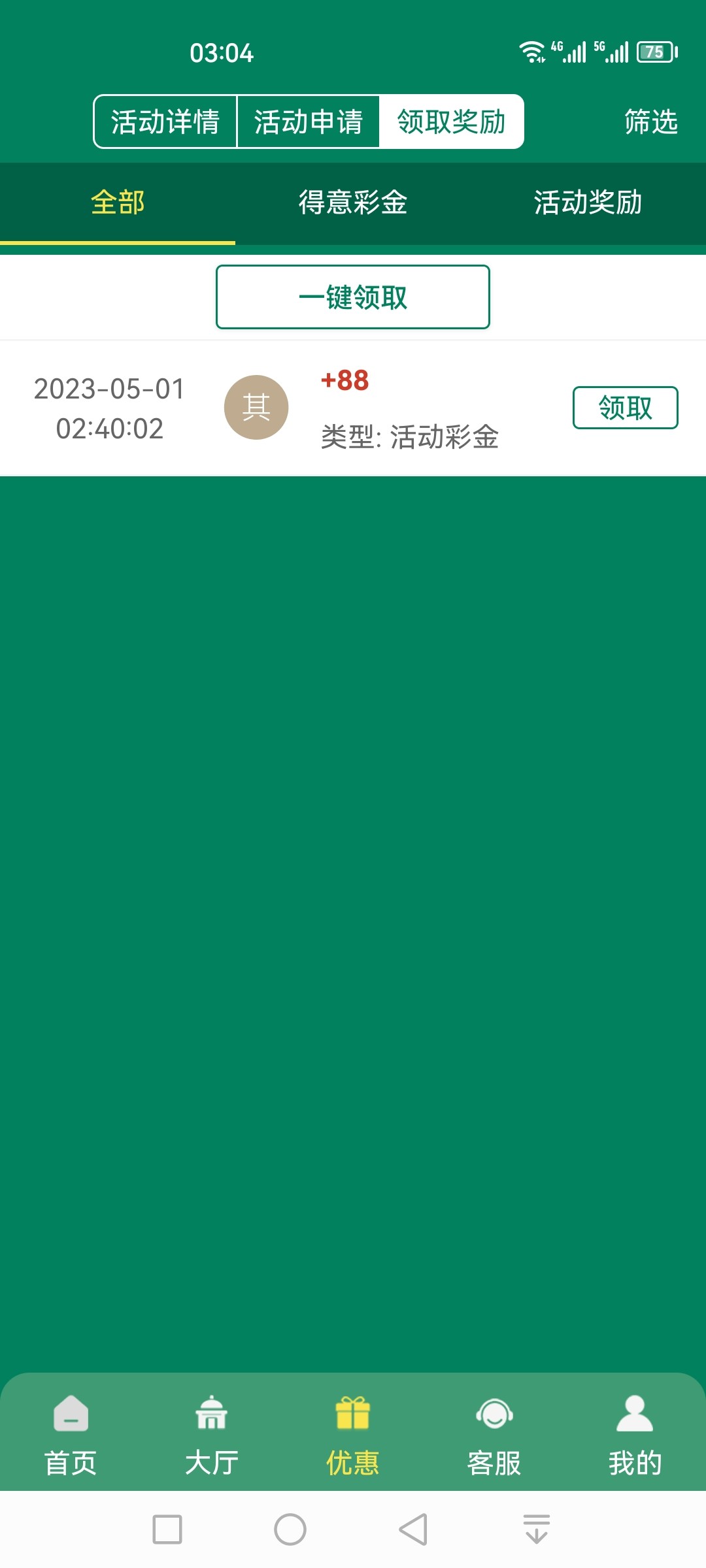Show the 全部 rewards tab

click(x=118, y=203)
